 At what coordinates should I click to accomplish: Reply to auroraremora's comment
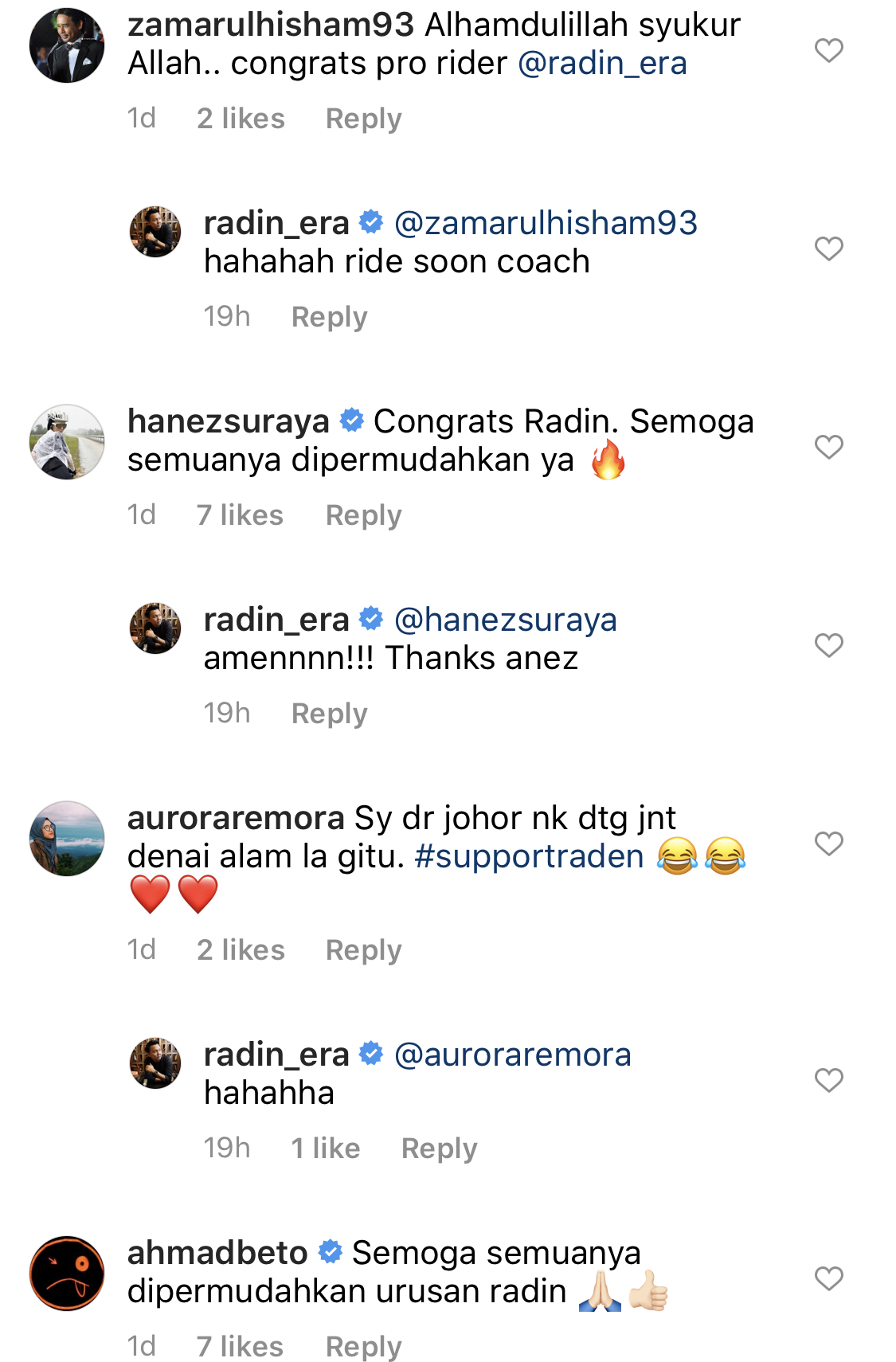(363, 950)
